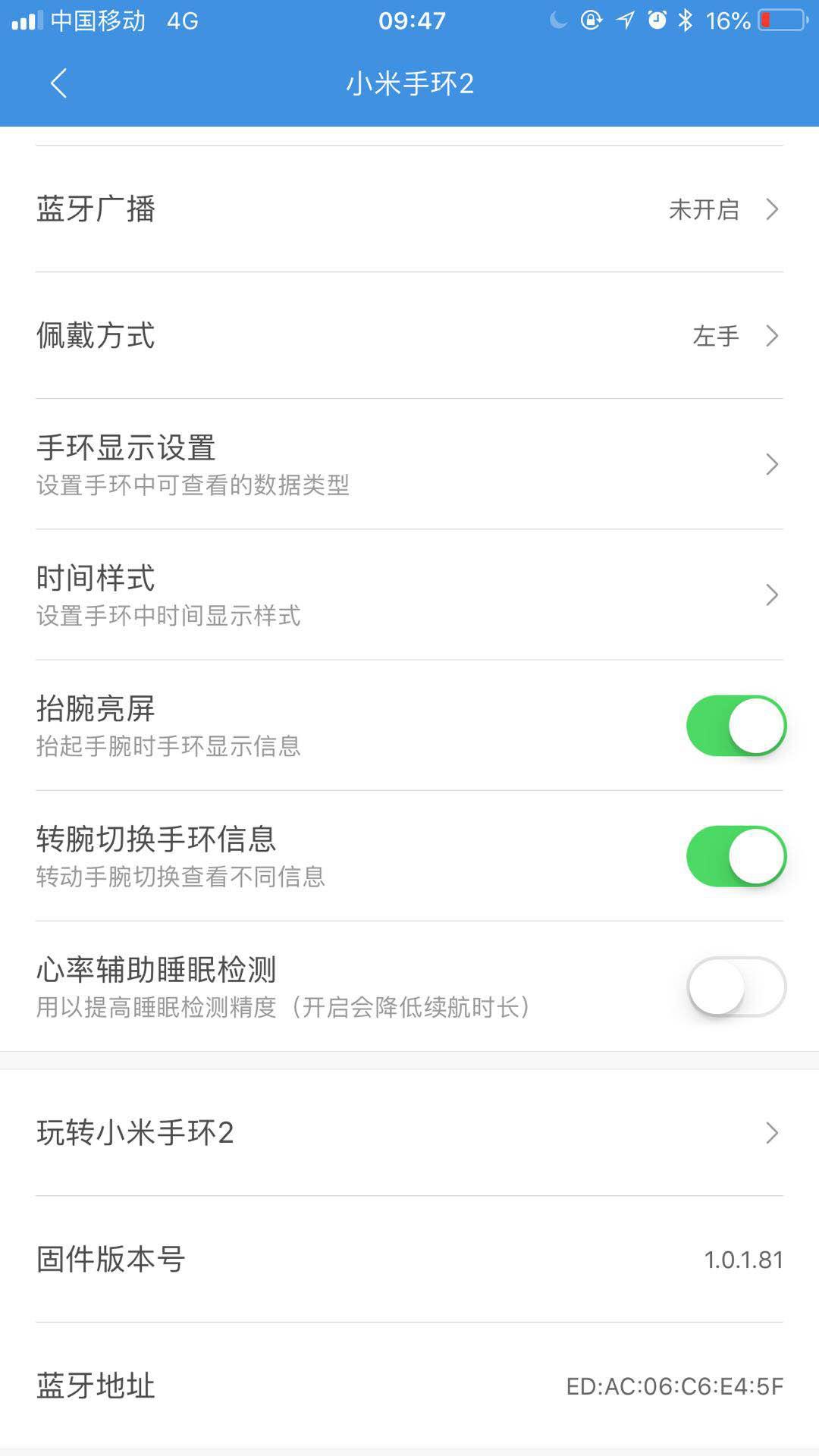Viewport: 819px width, 1456px height.
Task: Tap the back arrow to return
Action: point(58,83)
